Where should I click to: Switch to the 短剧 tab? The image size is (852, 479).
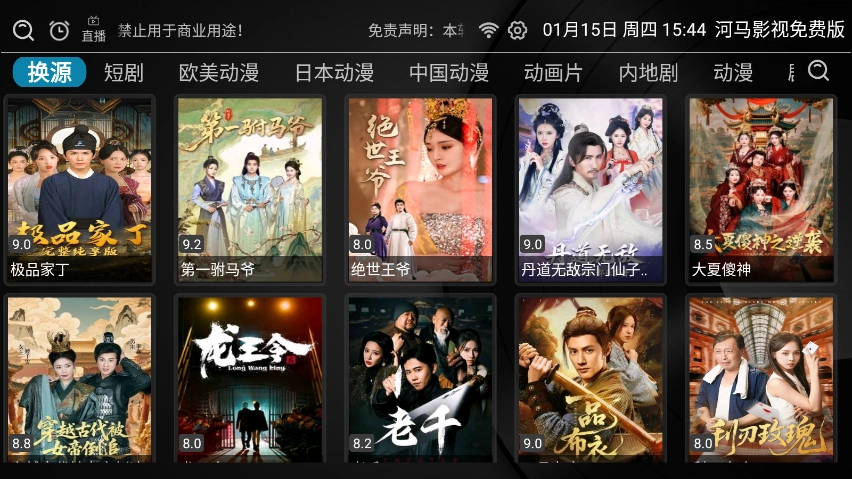point(124,72)
